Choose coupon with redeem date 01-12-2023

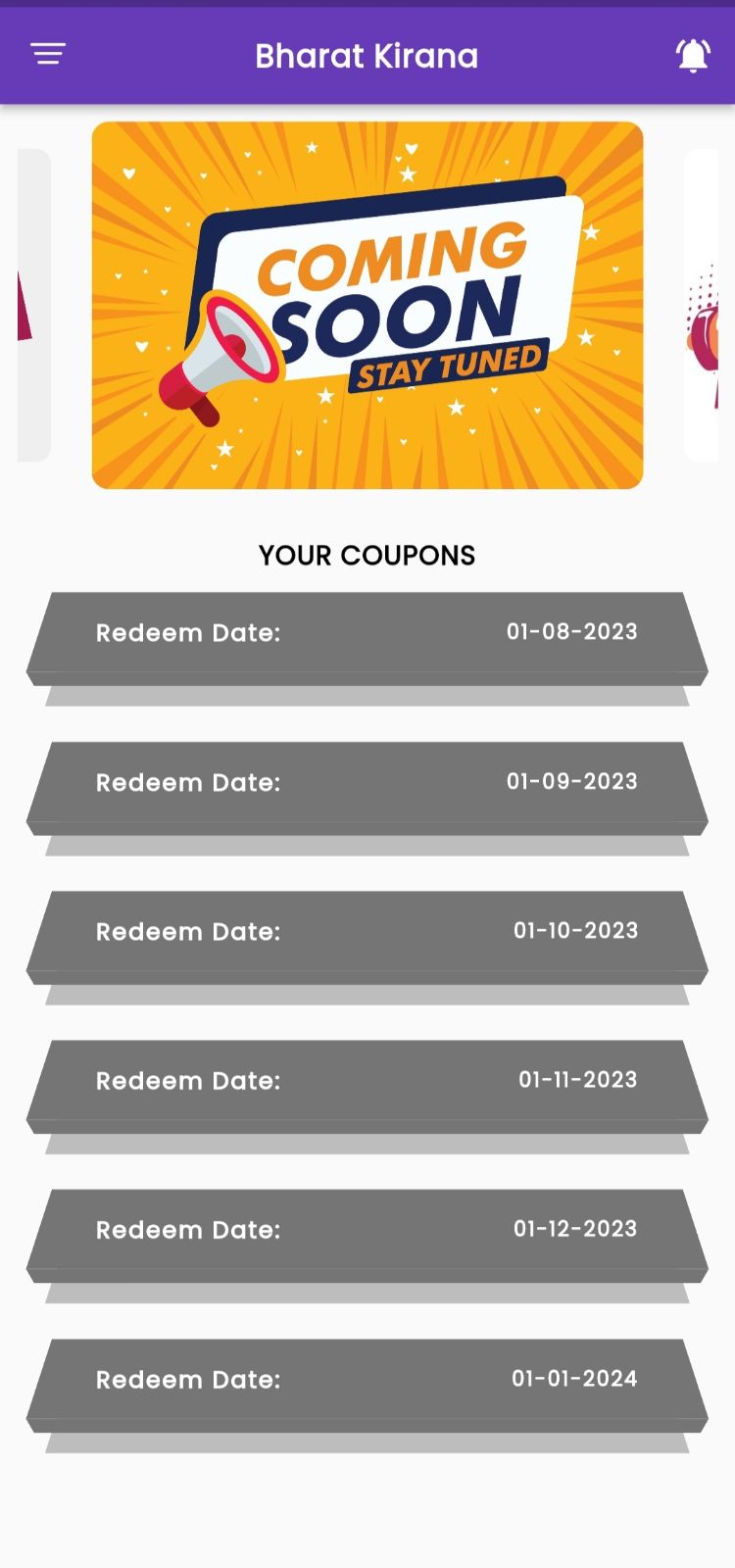(x=367, y=1230)
